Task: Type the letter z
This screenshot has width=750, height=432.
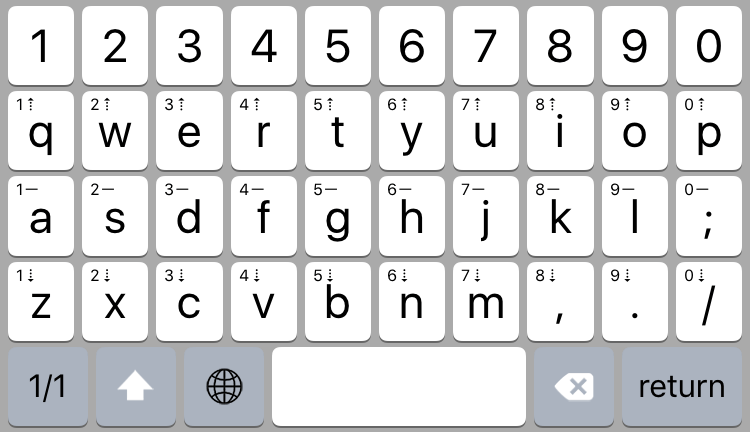Action: 41,301
